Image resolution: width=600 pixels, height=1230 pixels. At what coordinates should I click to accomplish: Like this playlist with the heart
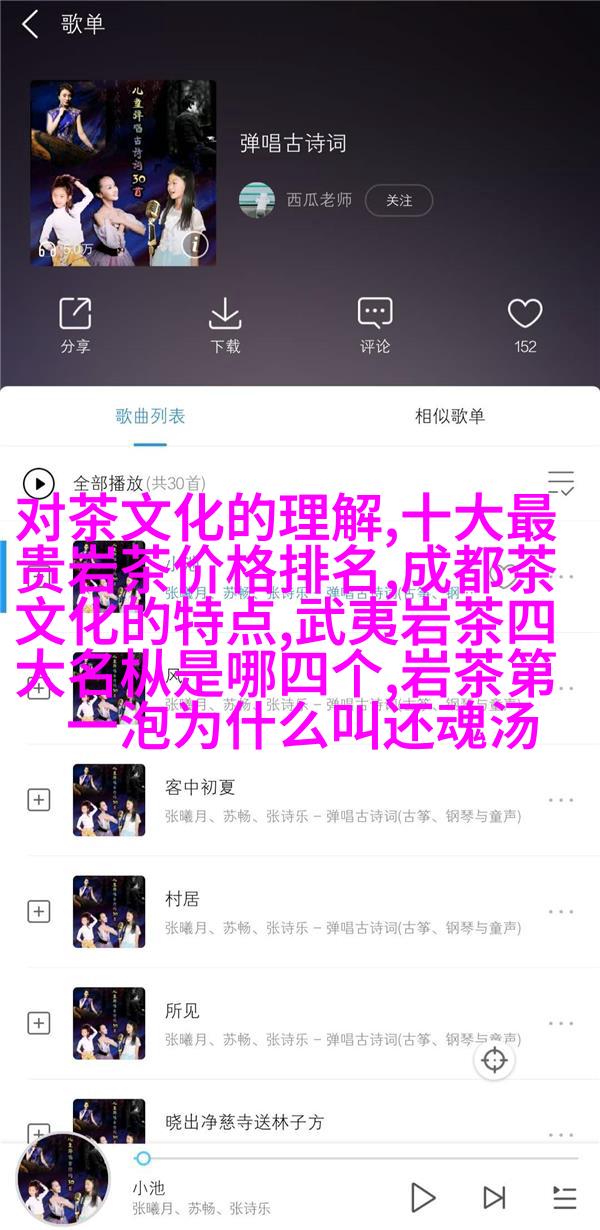(525, 325)
